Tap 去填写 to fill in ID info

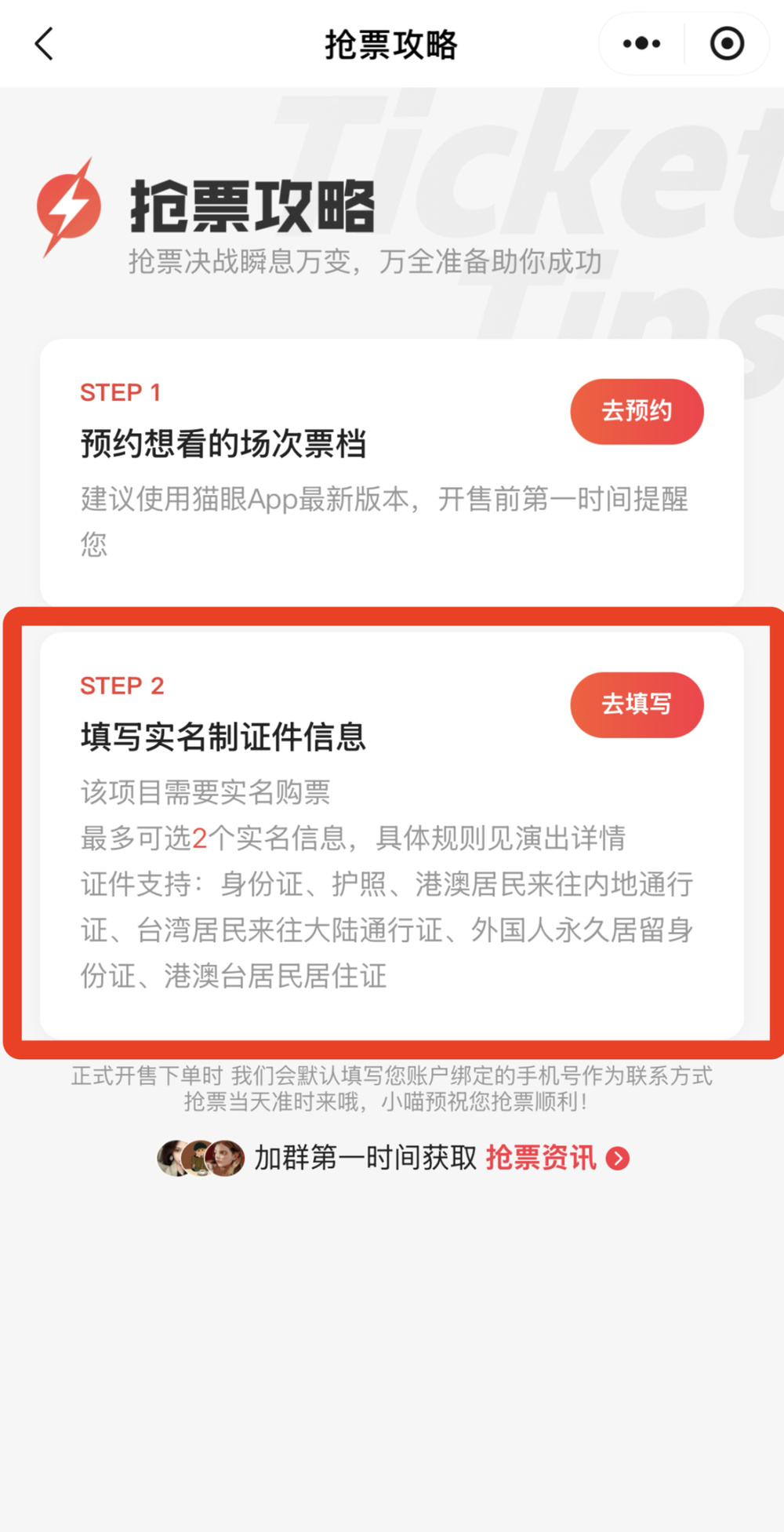pos(637,704)
